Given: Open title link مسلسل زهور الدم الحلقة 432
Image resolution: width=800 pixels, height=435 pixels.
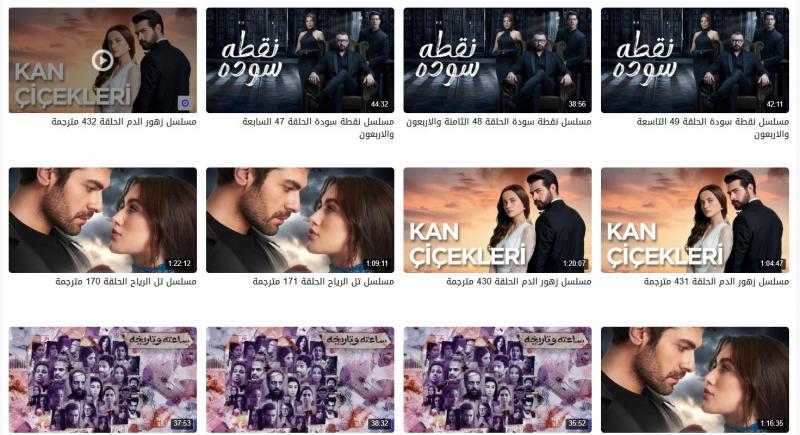Looking at the screenshot, I should (x=124, y=121).
